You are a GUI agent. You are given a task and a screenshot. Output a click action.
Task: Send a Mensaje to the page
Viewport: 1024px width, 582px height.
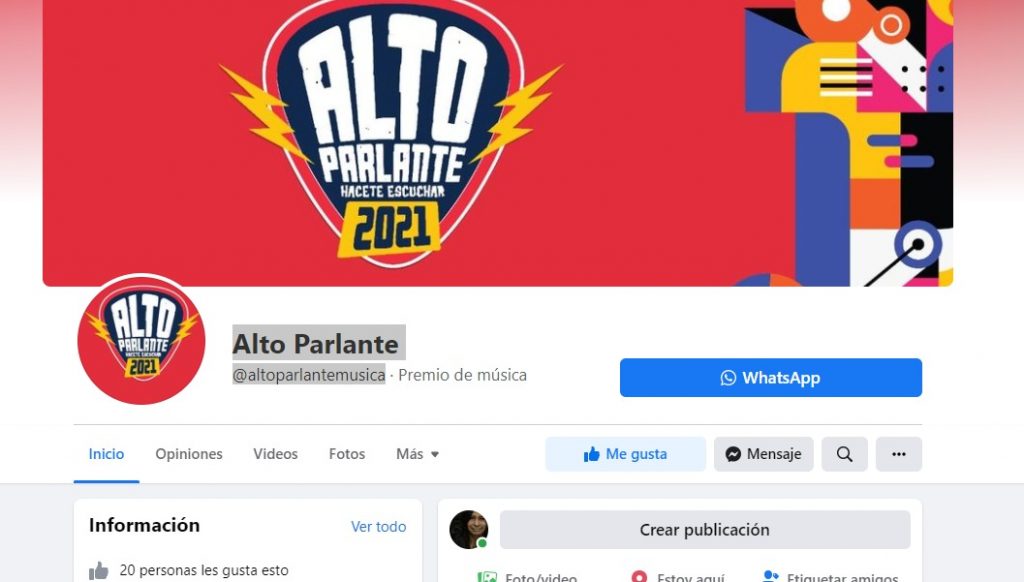click(763, 454)
